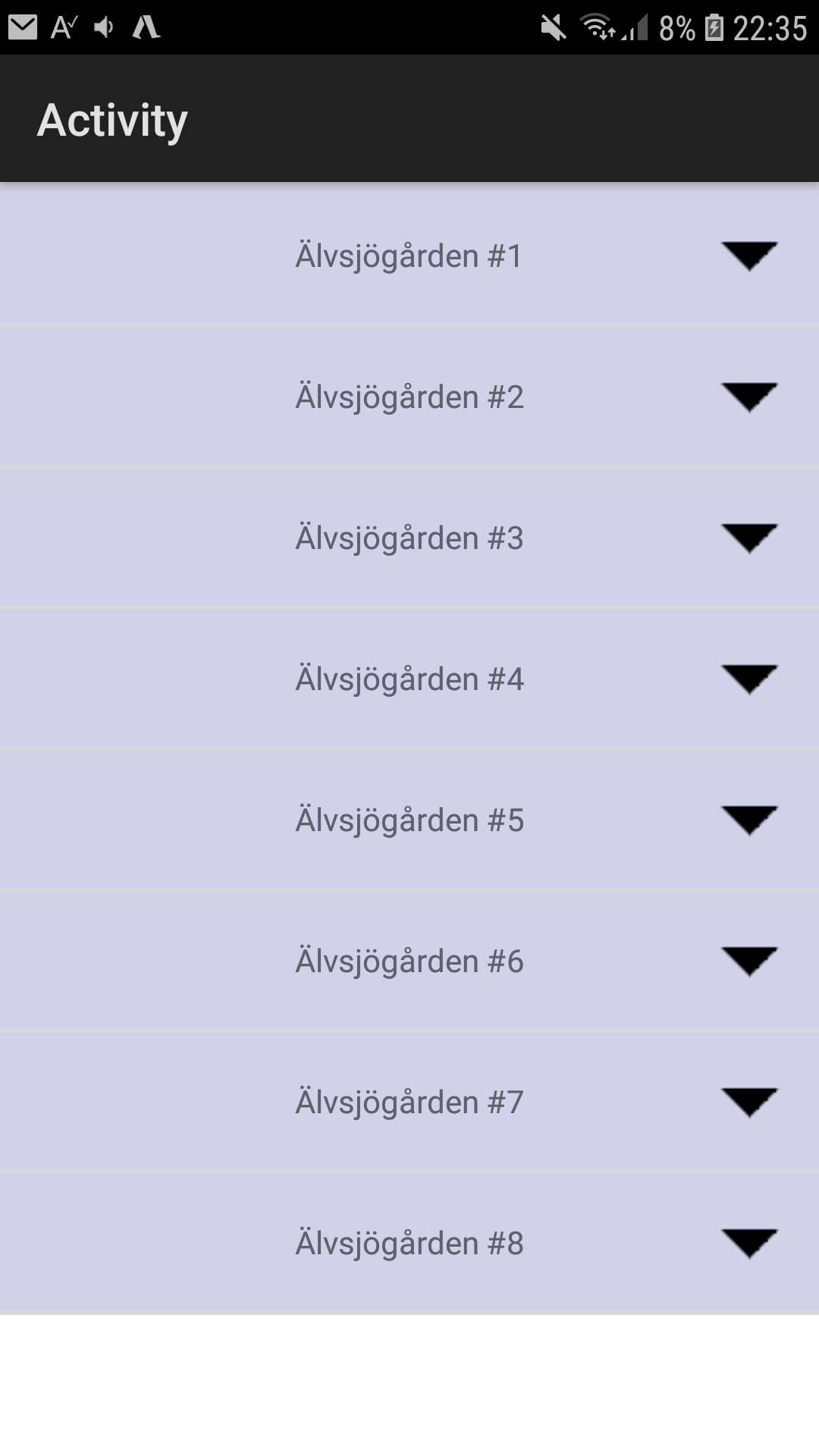Expand the Älvsjögården #4 row

749,679
